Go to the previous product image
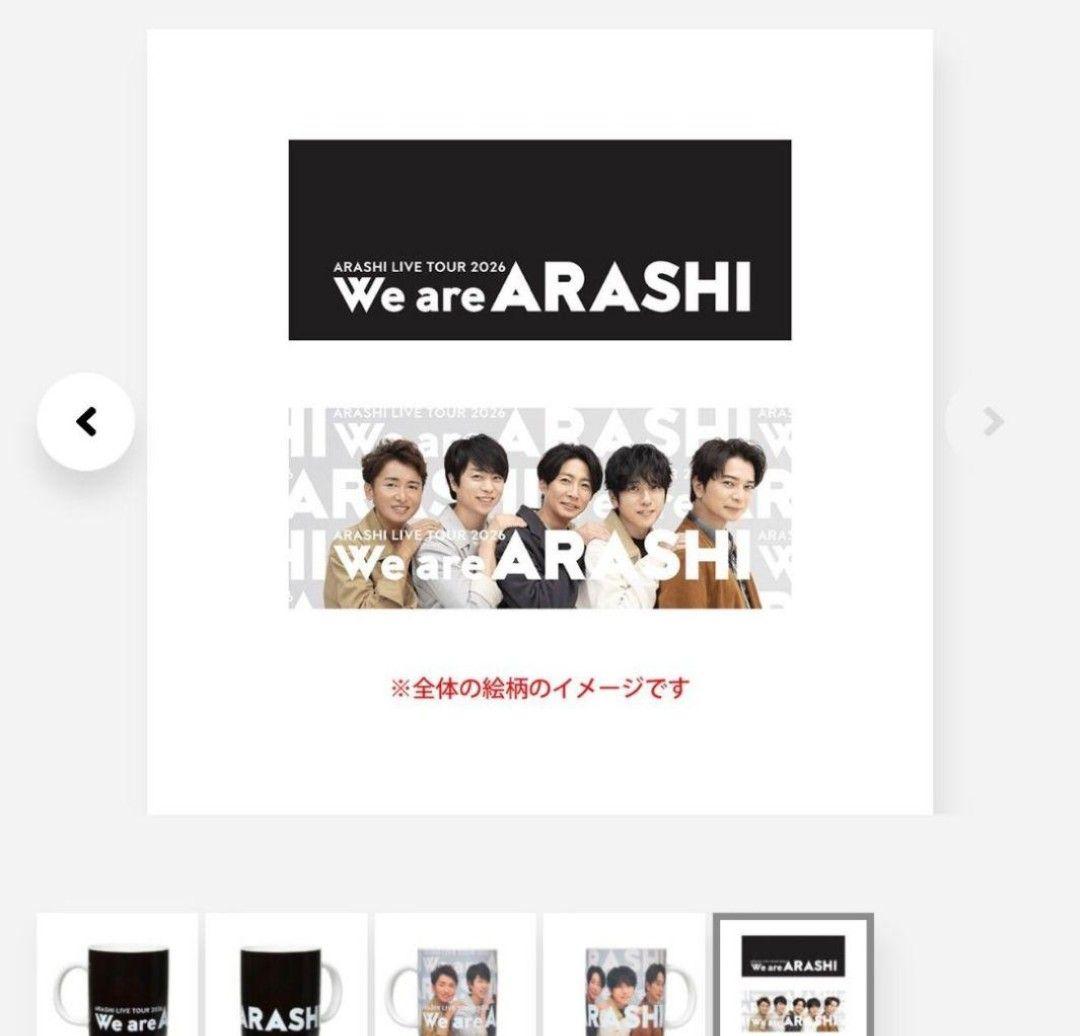 tap(86, 422)
